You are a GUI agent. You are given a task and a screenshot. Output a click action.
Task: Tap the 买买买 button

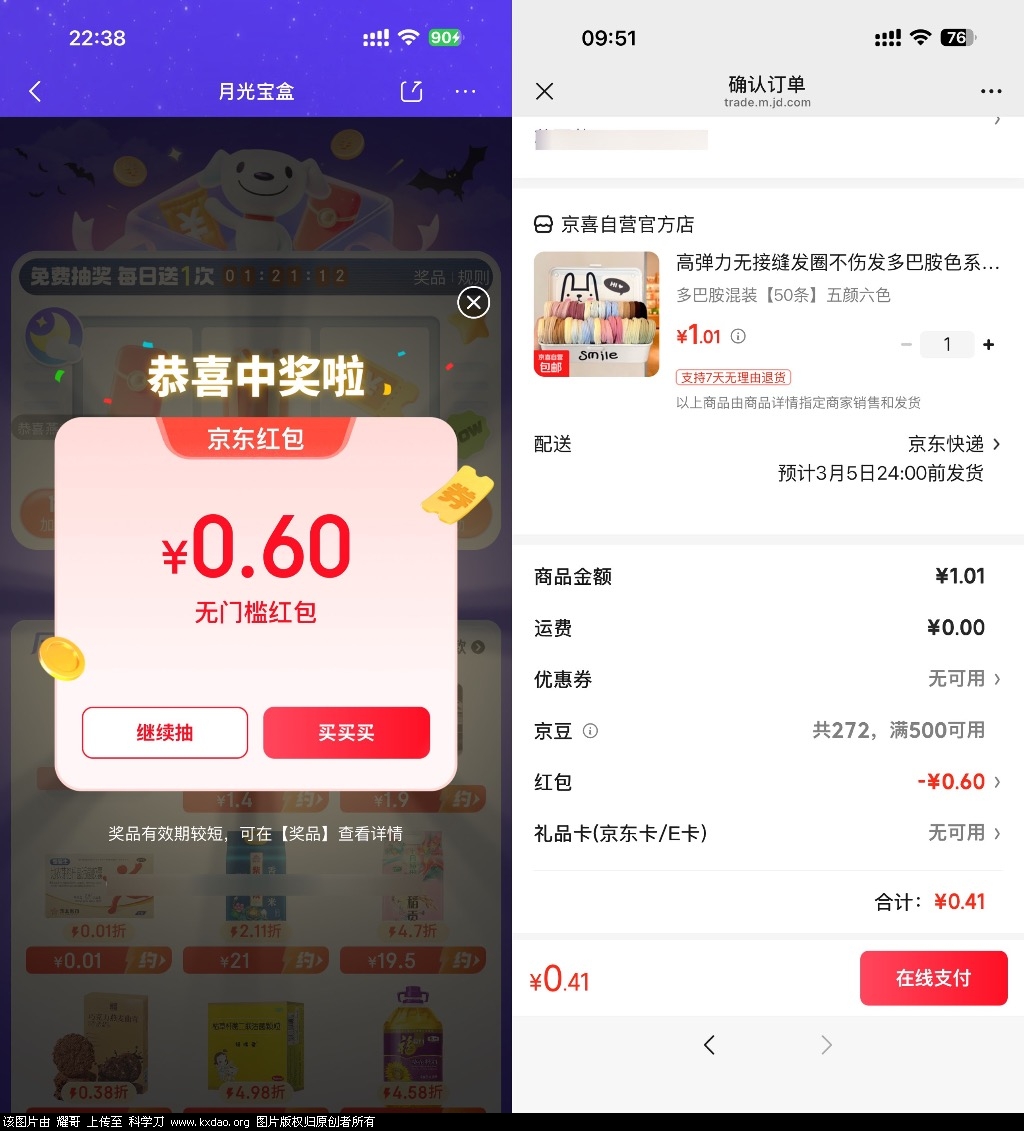(346, 733)
